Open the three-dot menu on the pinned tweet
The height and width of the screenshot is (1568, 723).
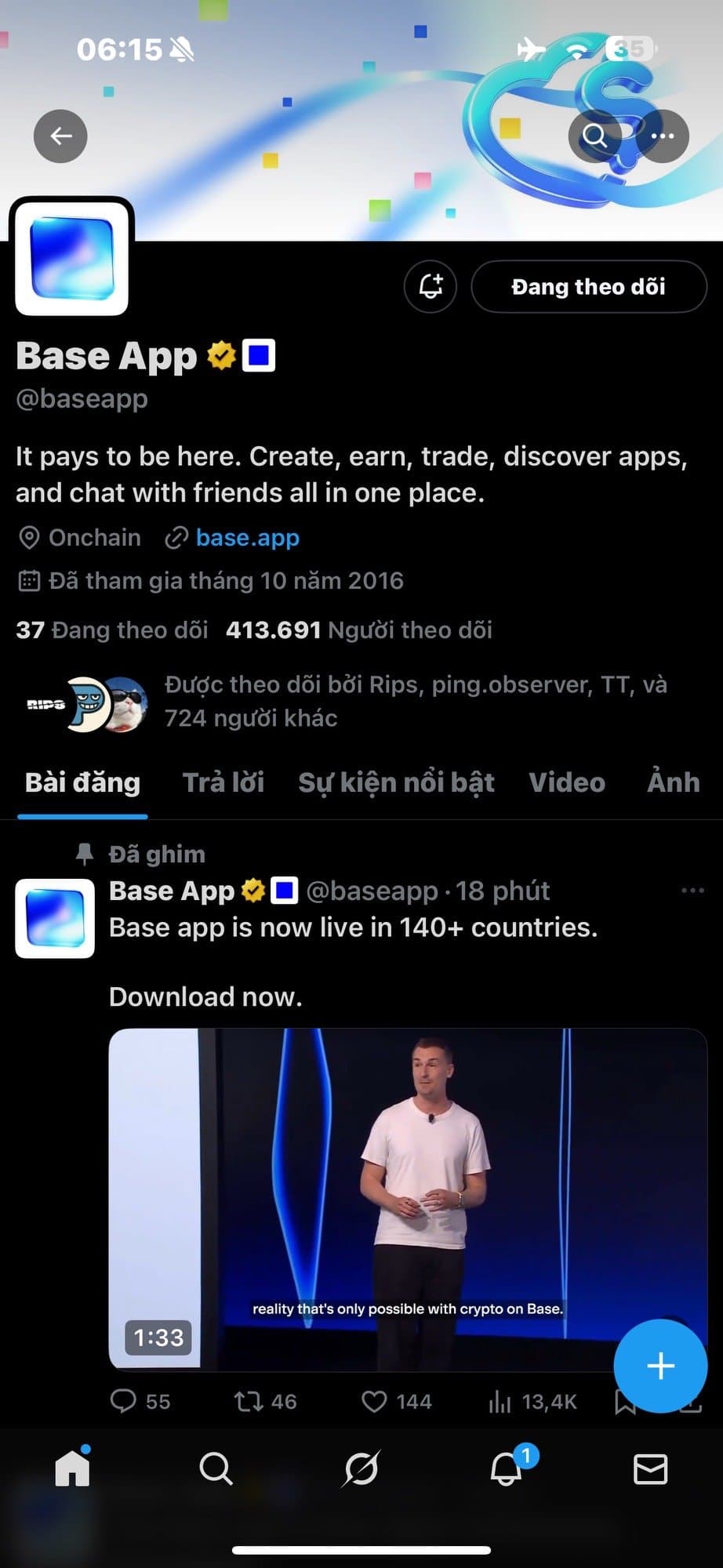pyautogui.click(x=692, y=890)
